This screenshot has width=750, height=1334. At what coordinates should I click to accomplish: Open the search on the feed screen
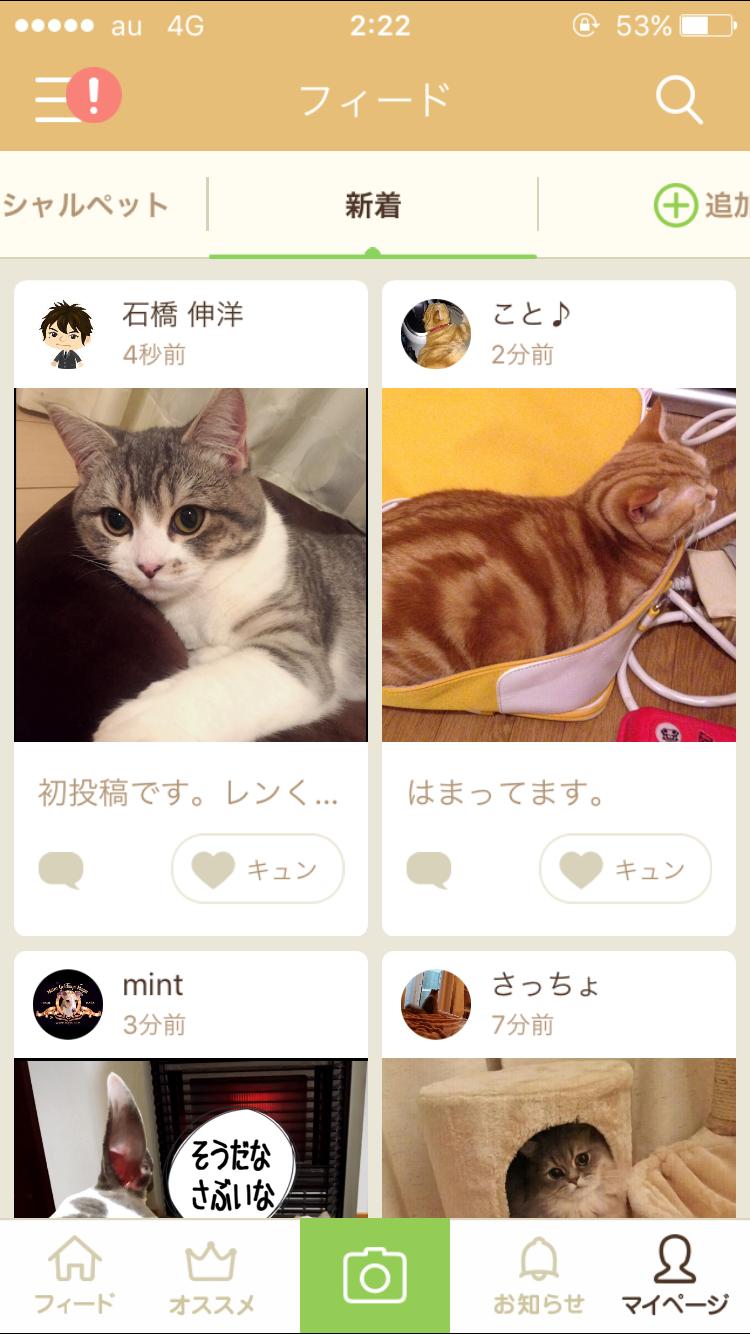coord(679,97)
